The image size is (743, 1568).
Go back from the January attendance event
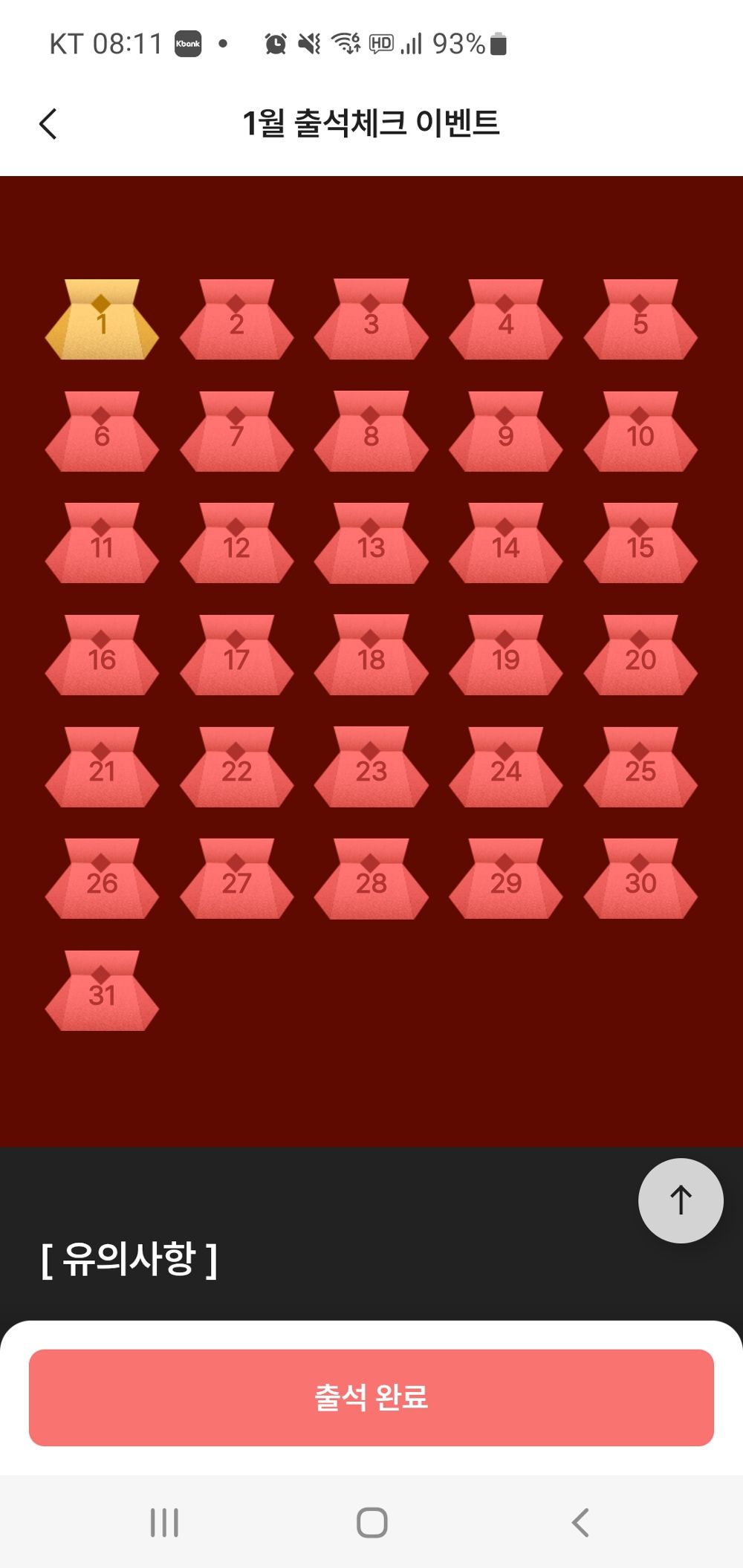coord(48,123)
